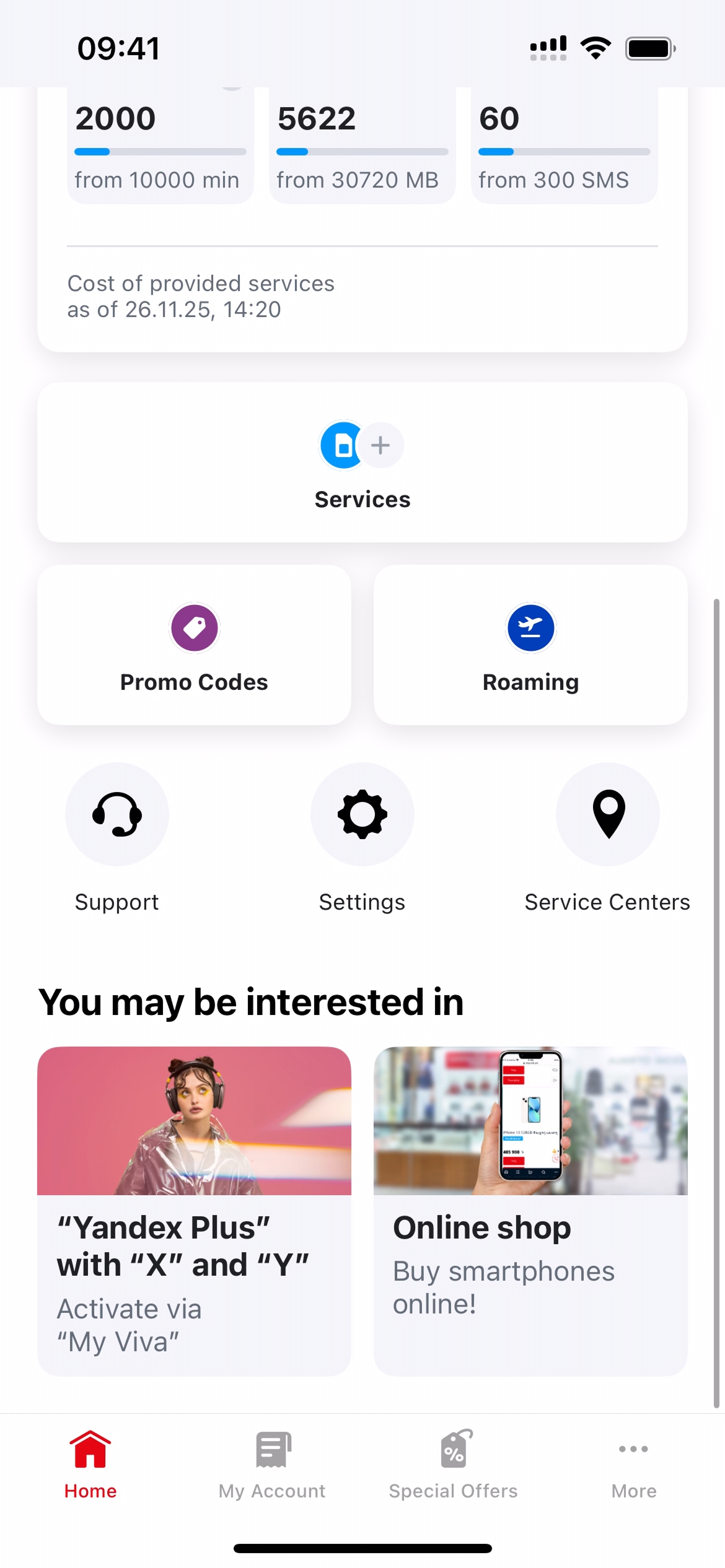Find Service Centers
This screenshot has height=1568, width=725.
coord(607,814)
